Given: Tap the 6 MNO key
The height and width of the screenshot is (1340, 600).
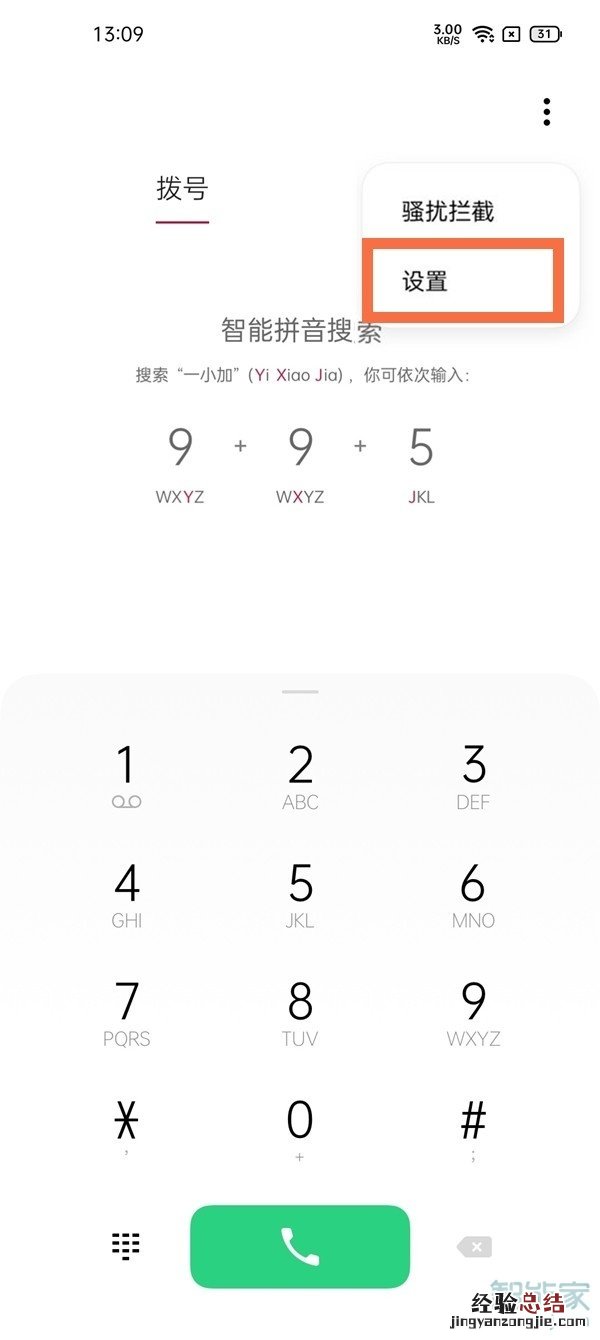Looking at the screenshot, I should [473, 894].
